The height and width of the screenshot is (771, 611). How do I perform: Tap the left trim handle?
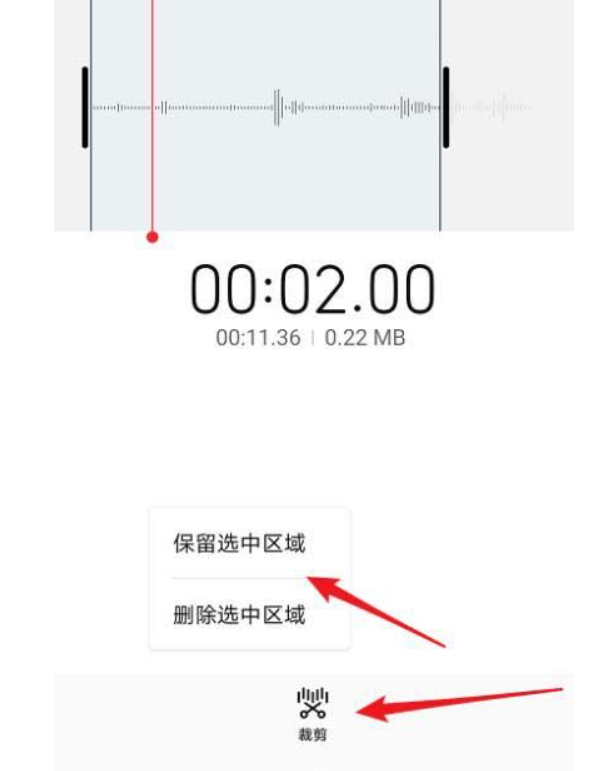coord(85,107)
